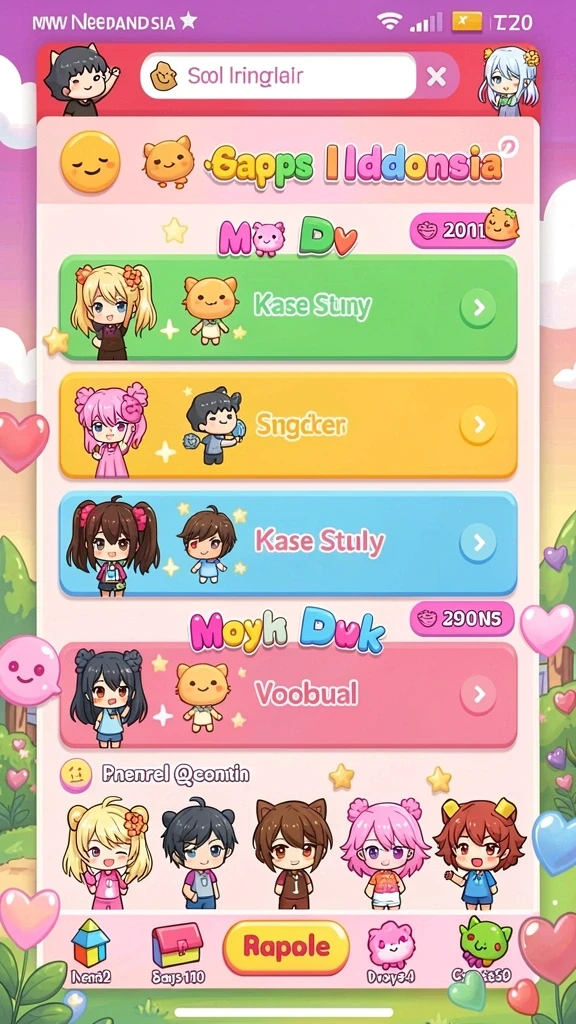The width and height of the screenshot is (576, 1024).
Task: Select the brown-haired cat-eared character
Action: tap(292, 853)
